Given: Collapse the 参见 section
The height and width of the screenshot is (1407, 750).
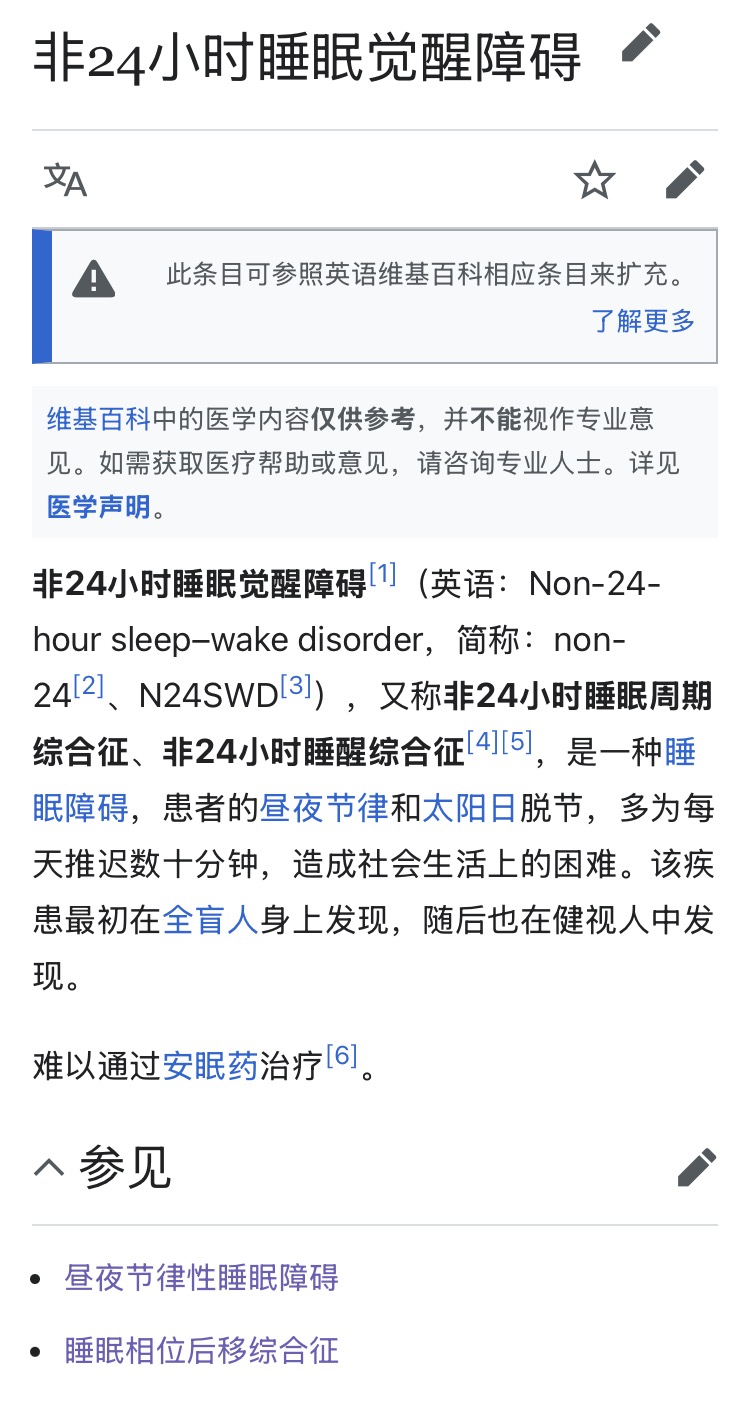Looking at the screenshot, I should coord(48,1166).
